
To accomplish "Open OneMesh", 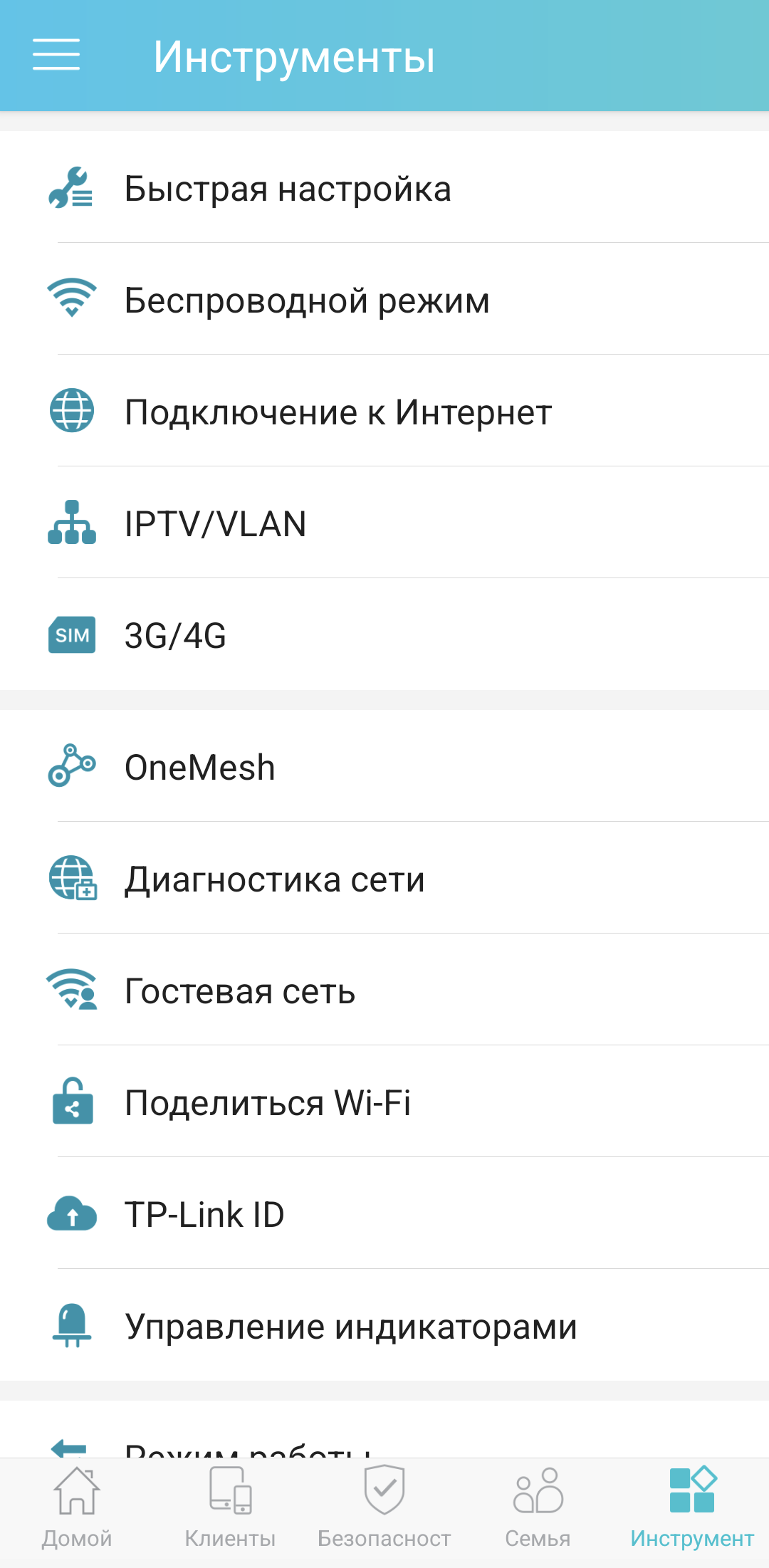I will click(x=199, y=768).
